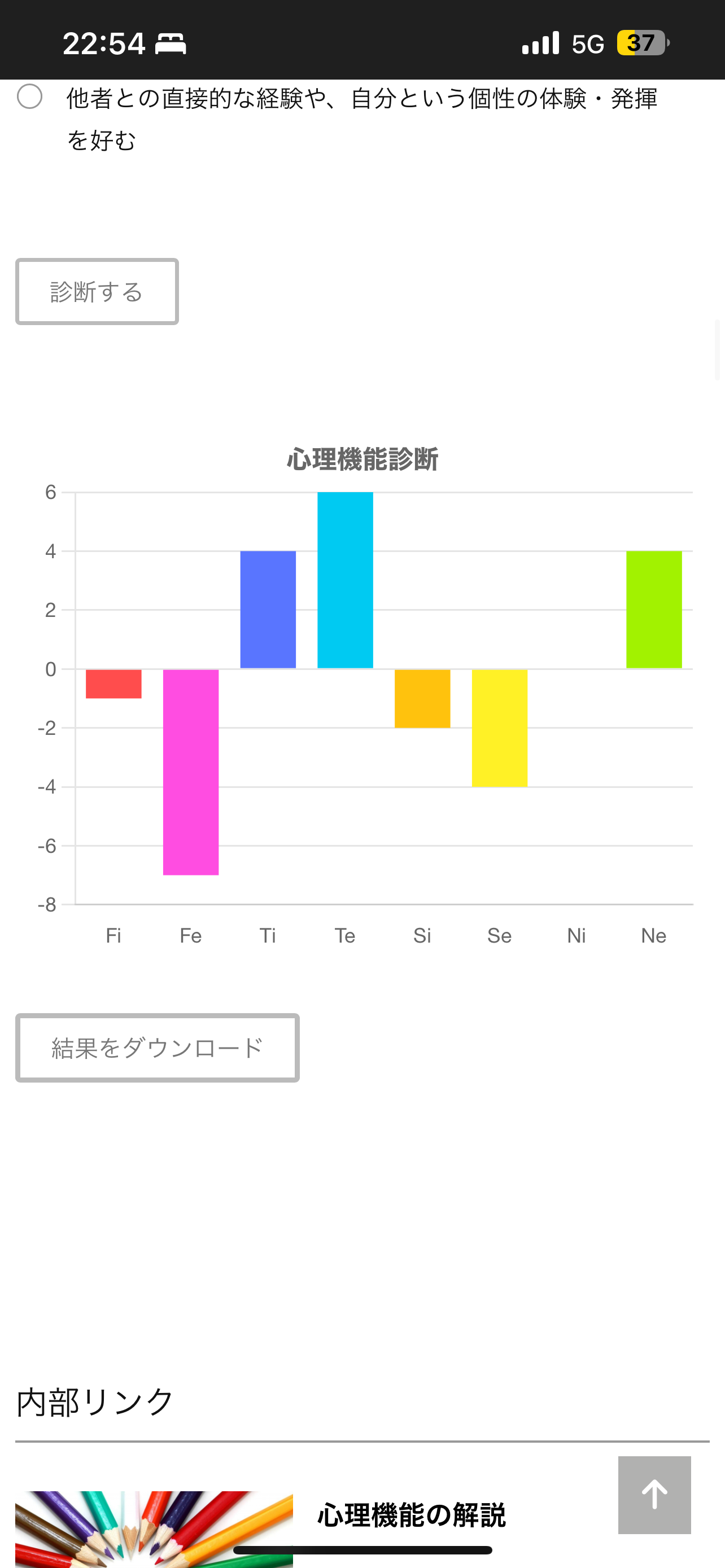Tap the 診断する button
Viewport: 725px width, 1568px height.
pyautogui.click(x=97, y=292)
